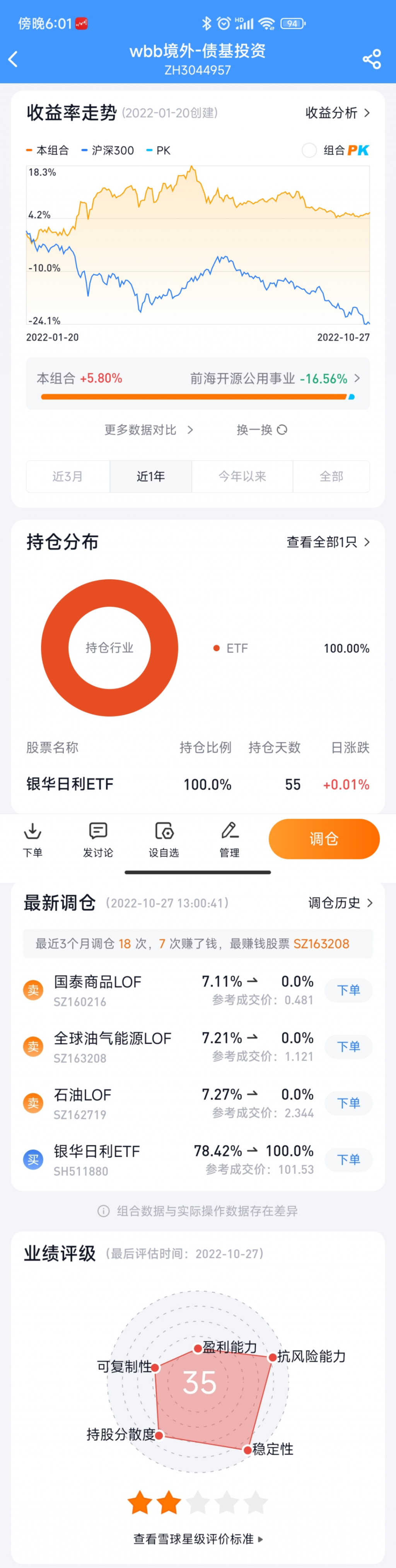Select the 今年以来 range
The height and width of the screenshot is (1568, 396).
pos(242,476)
